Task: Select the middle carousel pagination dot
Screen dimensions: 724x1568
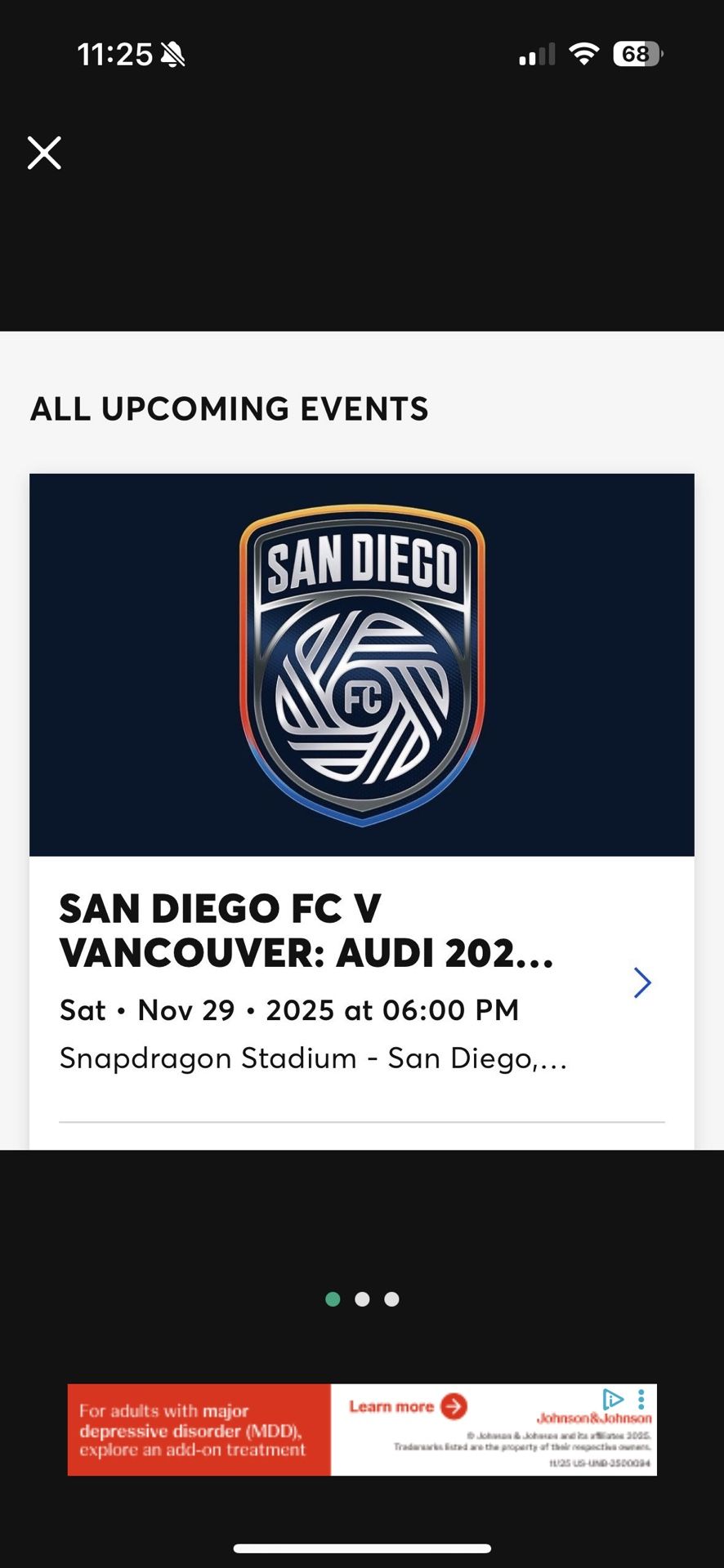Action: click(363, 1299)
